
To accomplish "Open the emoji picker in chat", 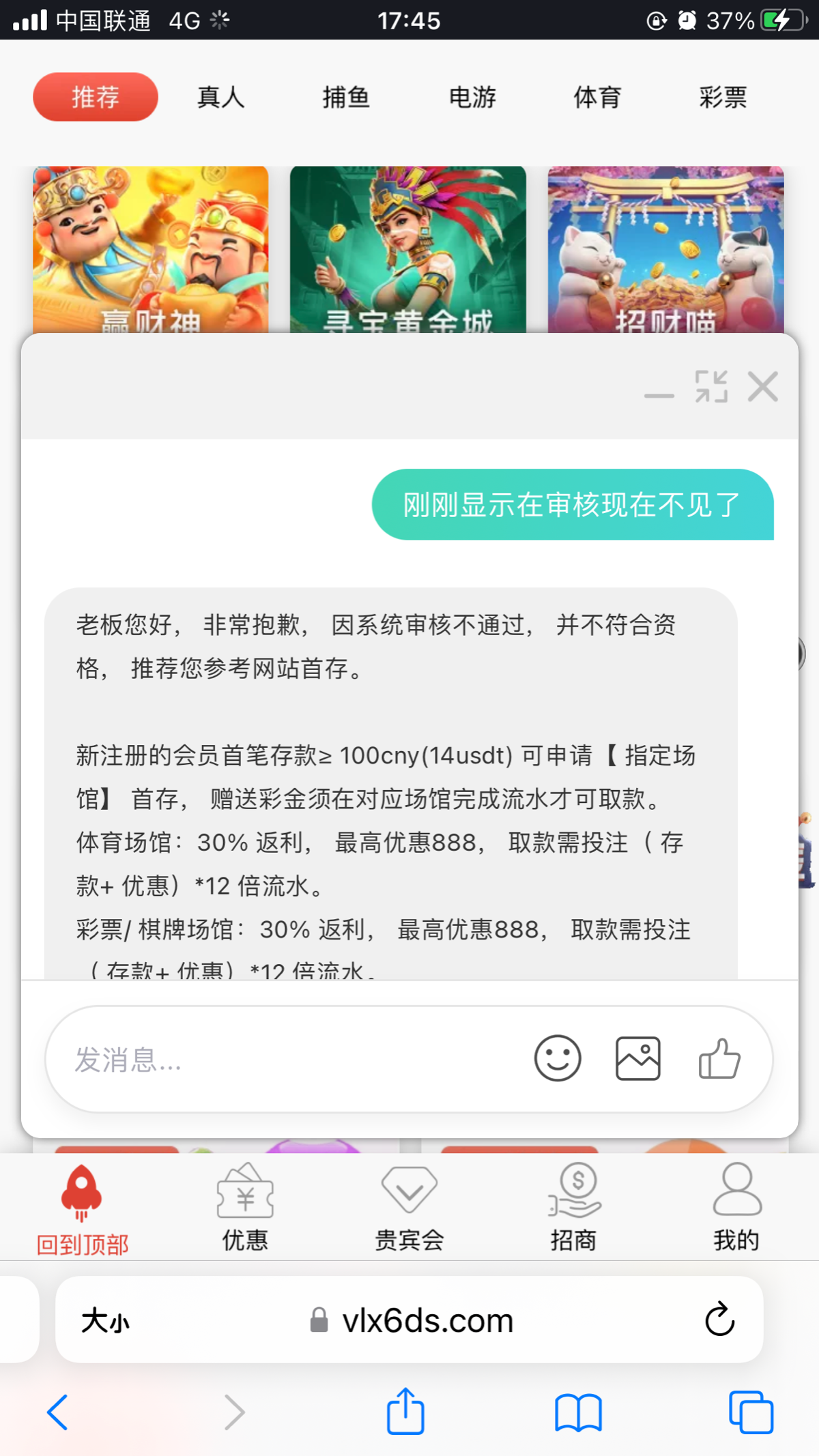I will coord(558,1058).
